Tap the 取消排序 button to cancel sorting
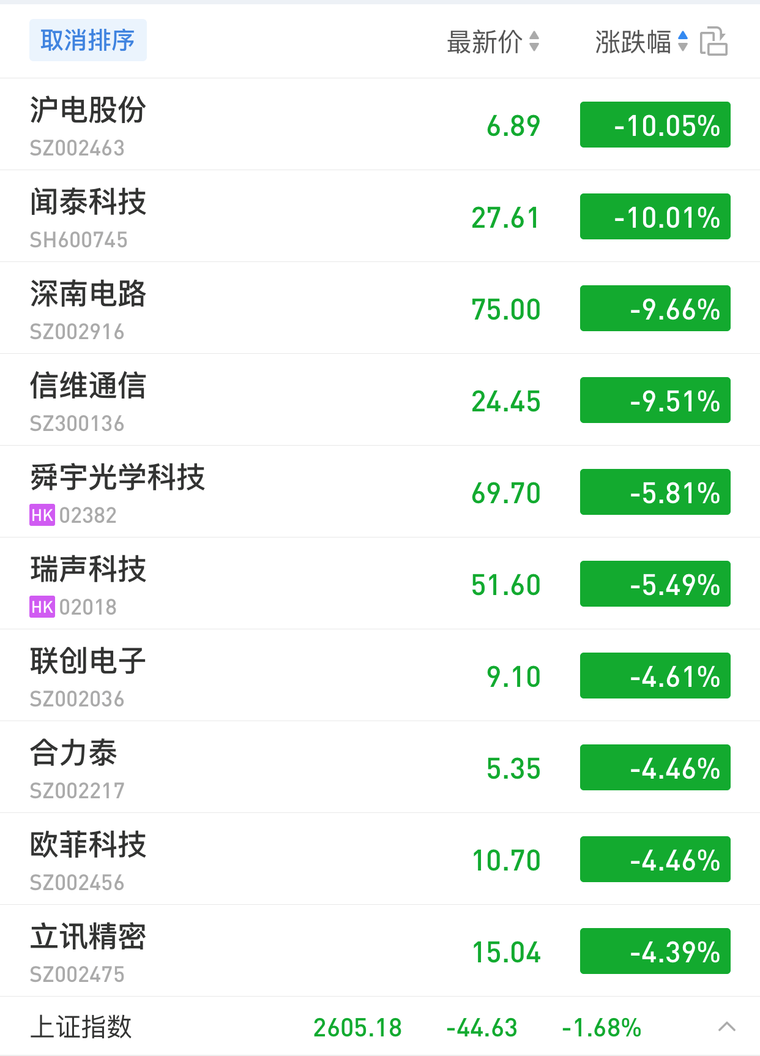Image resolution: width=760 pixels, height=1056 pixels. tap(88, 41)
